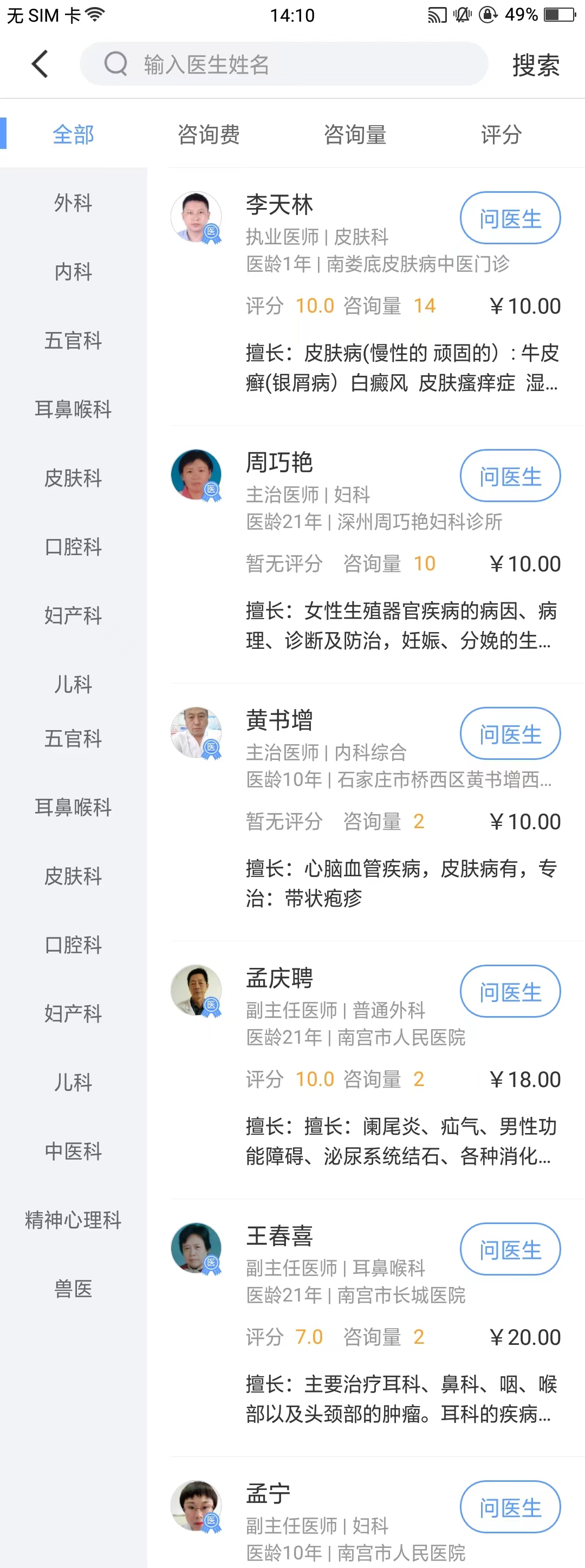This screenshot has width=585, height=1568.
Task: Choose the 外科 department
Action: click(73, 203)
